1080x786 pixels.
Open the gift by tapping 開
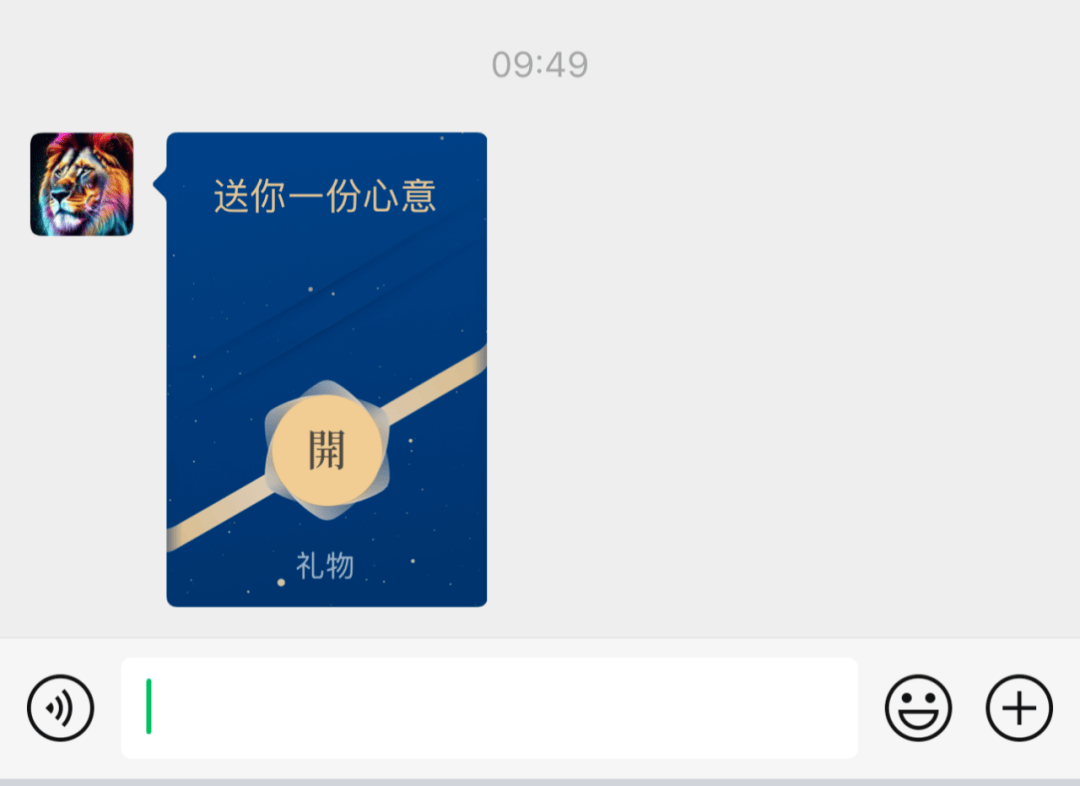coord(327,451)
